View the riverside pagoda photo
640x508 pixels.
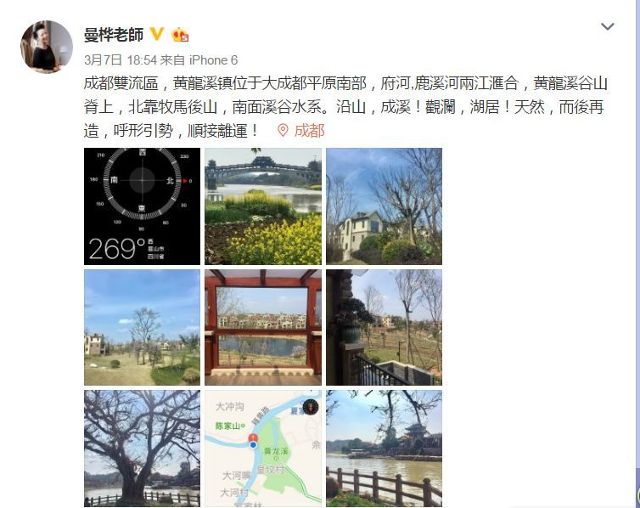click(383, 447)
